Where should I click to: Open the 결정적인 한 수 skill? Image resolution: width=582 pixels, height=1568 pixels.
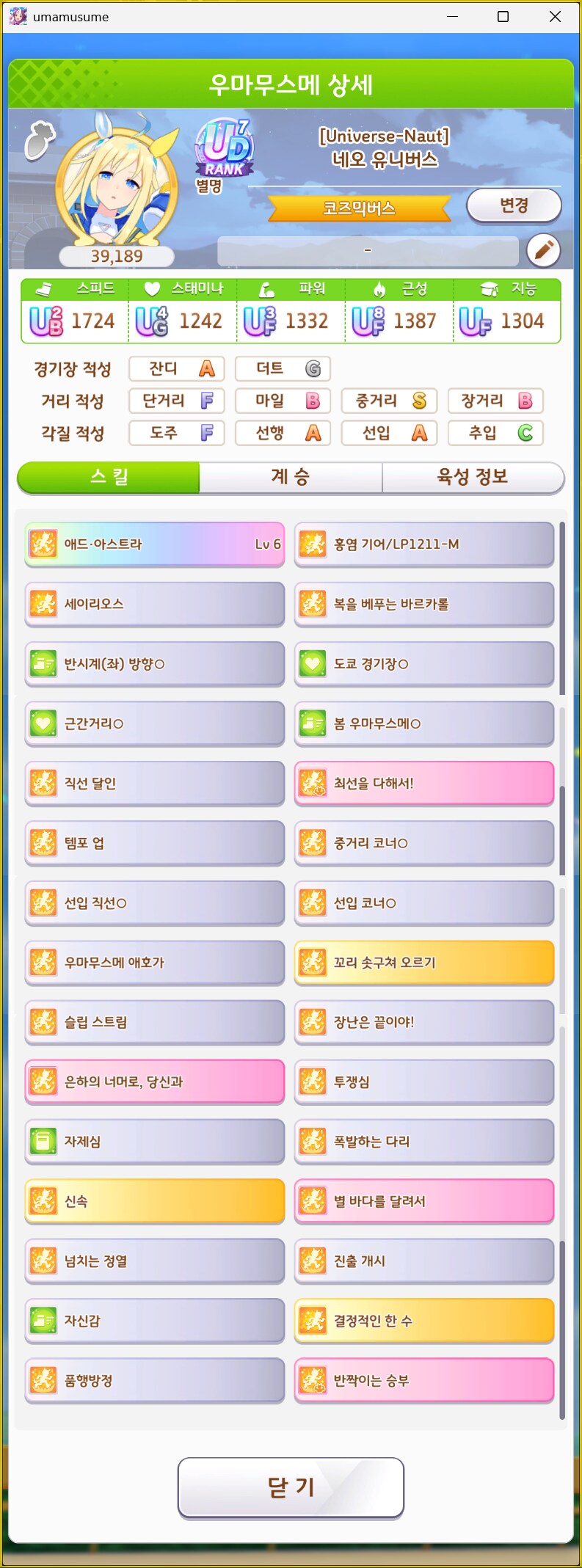[x=423, y=1321]
